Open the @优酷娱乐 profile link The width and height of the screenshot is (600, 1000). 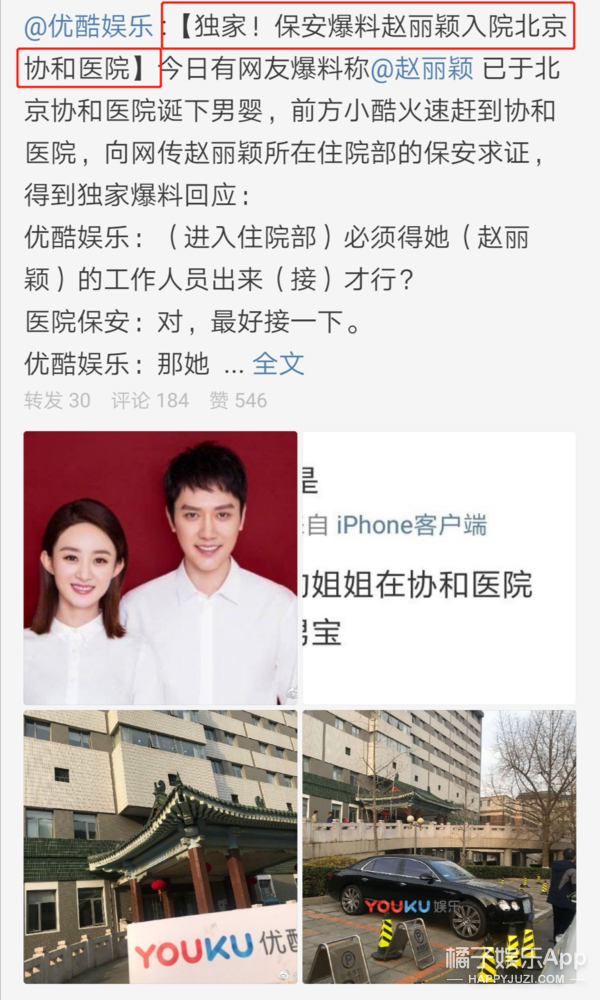coord(89,27)
